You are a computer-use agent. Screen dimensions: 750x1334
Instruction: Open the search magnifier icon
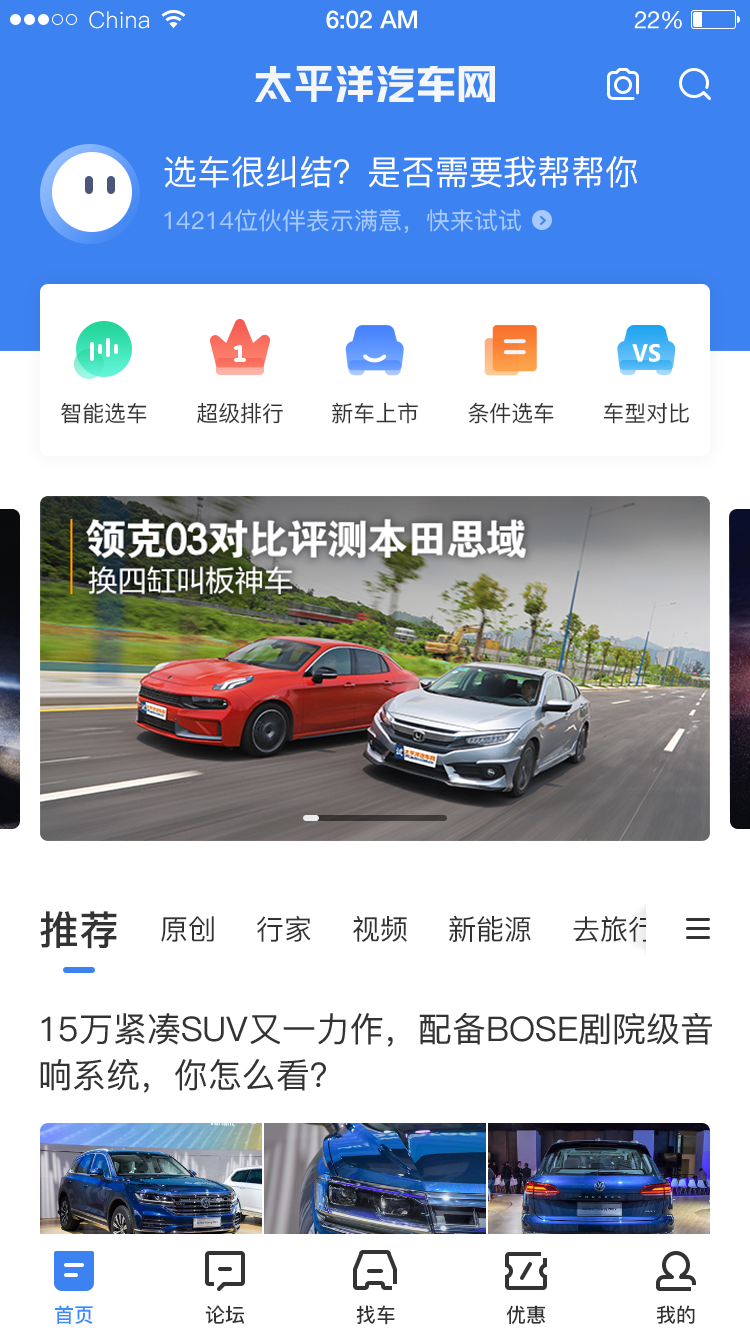pyautogui.click(x=694, y=85)
